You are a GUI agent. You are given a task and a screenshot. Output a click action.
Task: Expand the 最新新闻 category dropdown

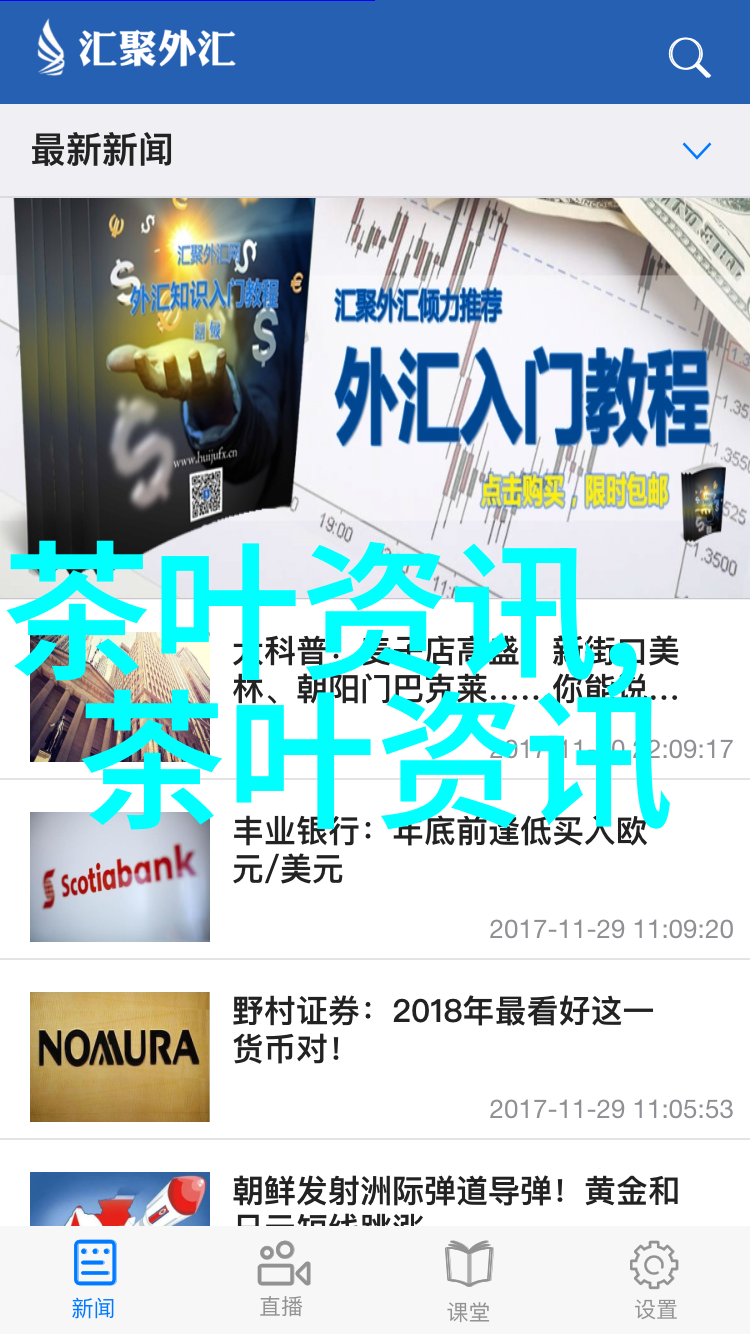[696, 151]
